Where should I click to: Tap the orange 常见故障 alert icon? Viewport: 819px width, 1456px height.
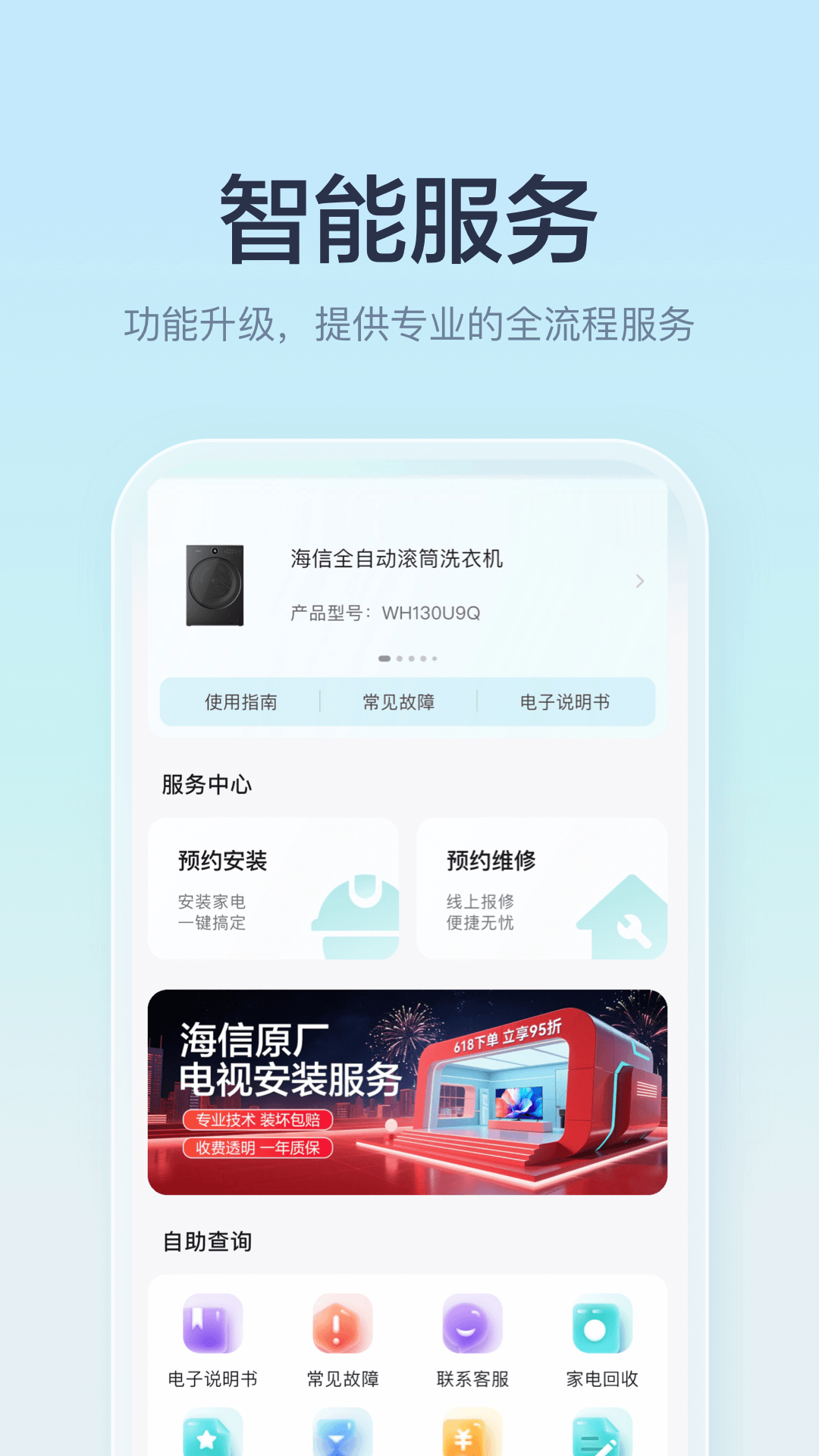(339, 1323)
